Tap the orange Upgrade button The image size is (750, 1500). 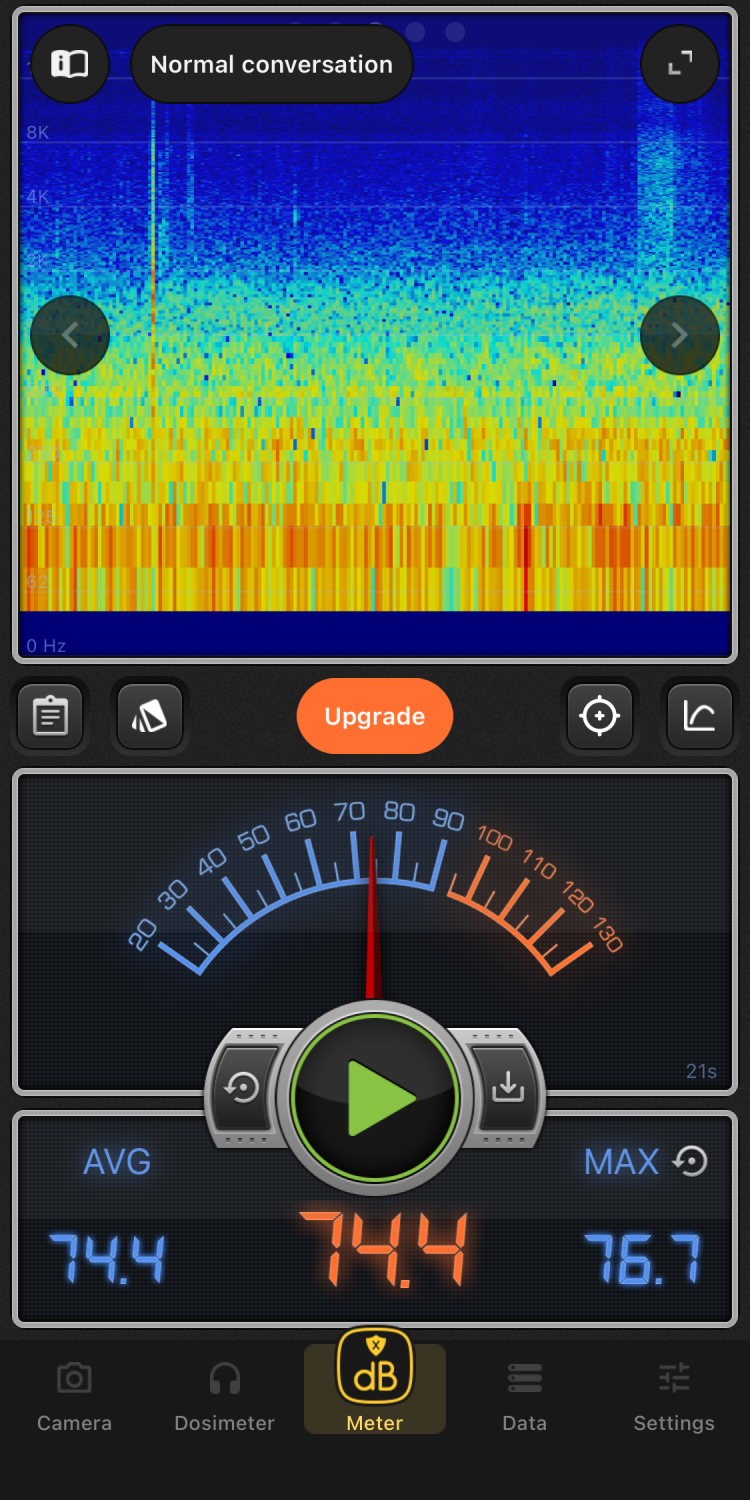tap(375, 716)
